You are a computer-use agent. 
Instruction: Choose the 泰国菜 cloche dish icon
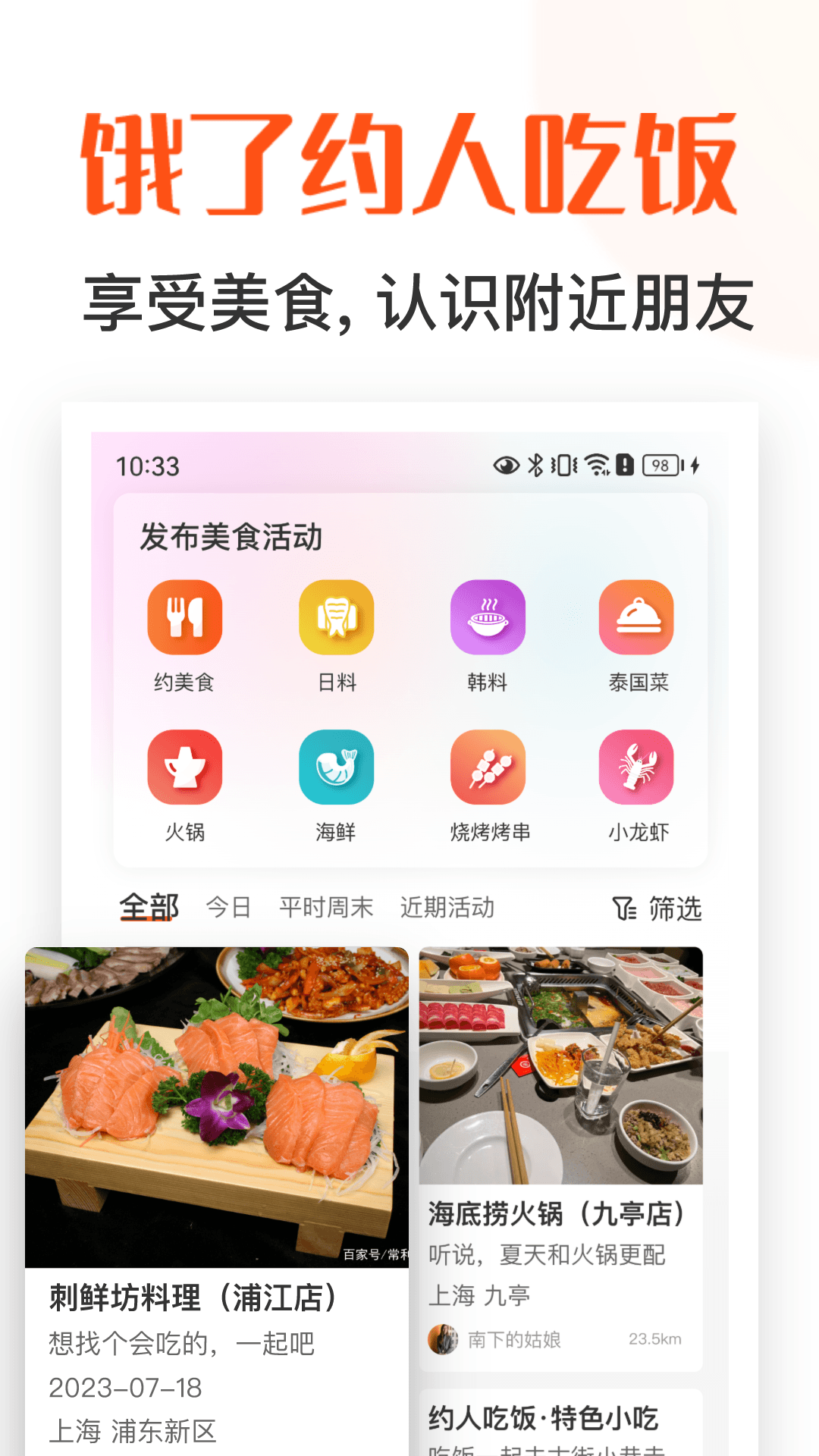(x=638, y=617)
